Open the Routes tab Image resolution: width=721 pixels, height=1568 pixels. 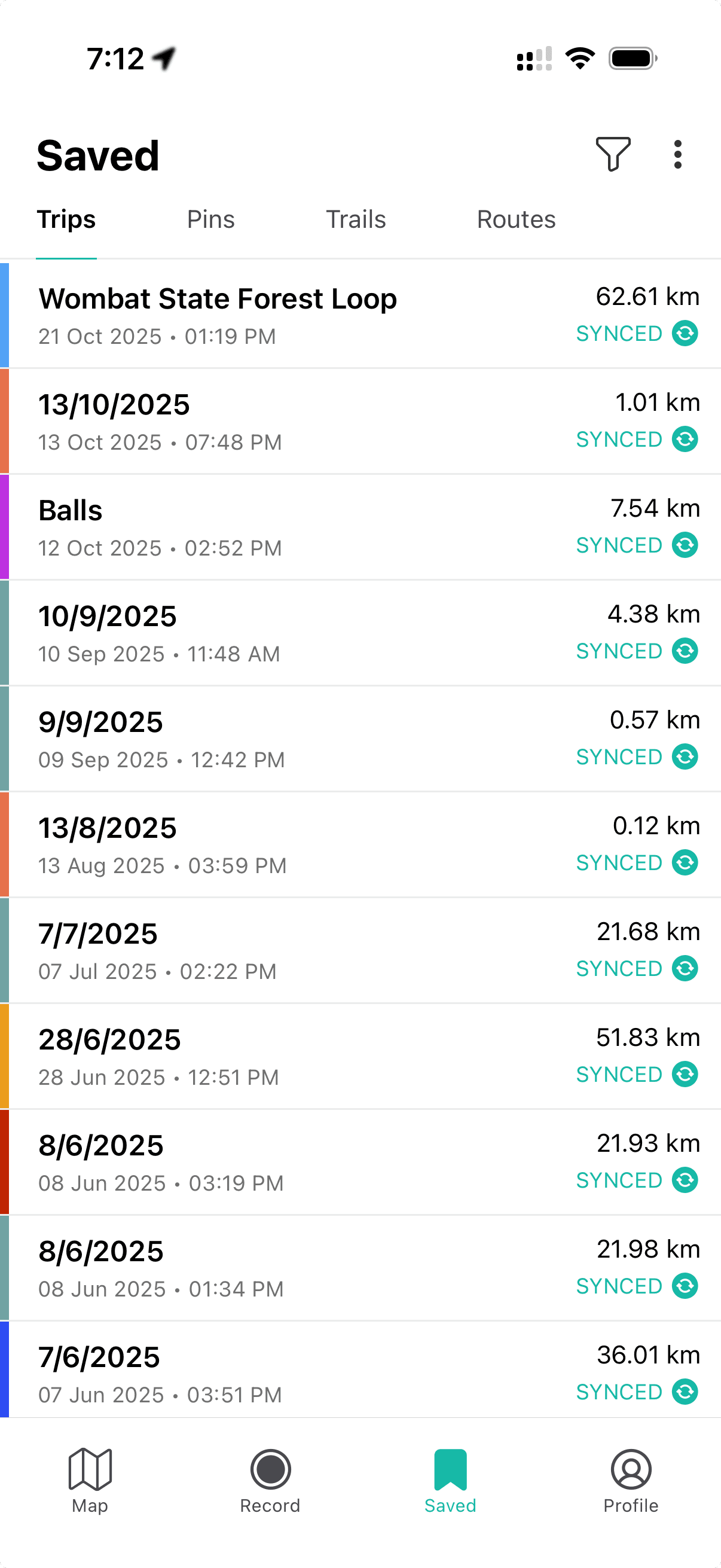point(516,219)
